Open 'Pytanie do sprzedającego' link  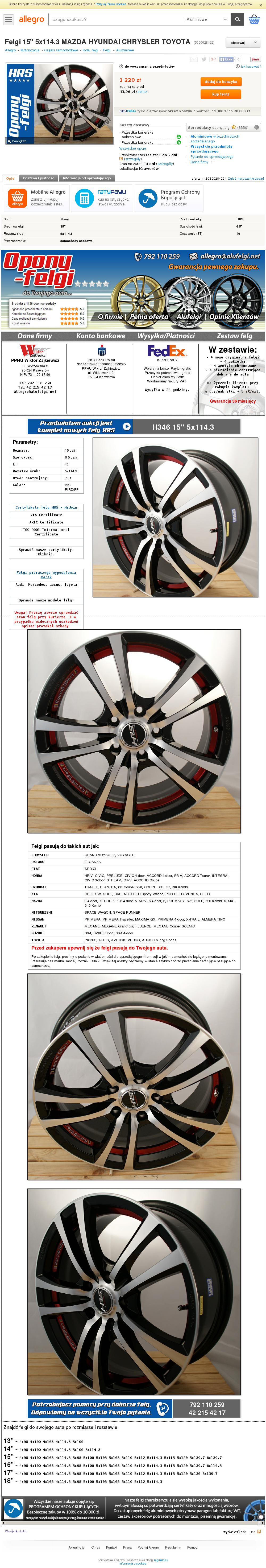(212, 156)
